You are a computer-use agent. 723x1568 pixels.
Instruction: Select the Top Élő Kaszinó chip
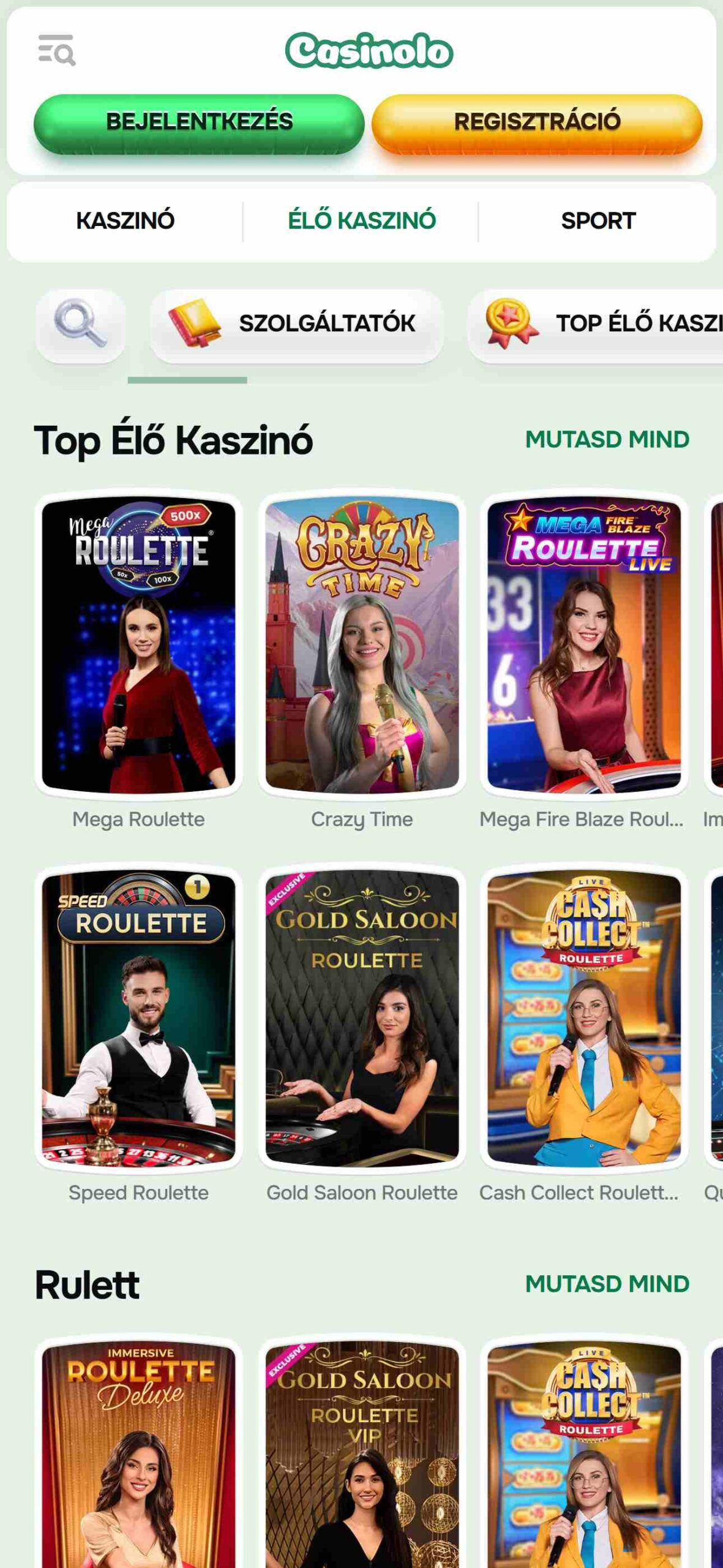(595, 325)
